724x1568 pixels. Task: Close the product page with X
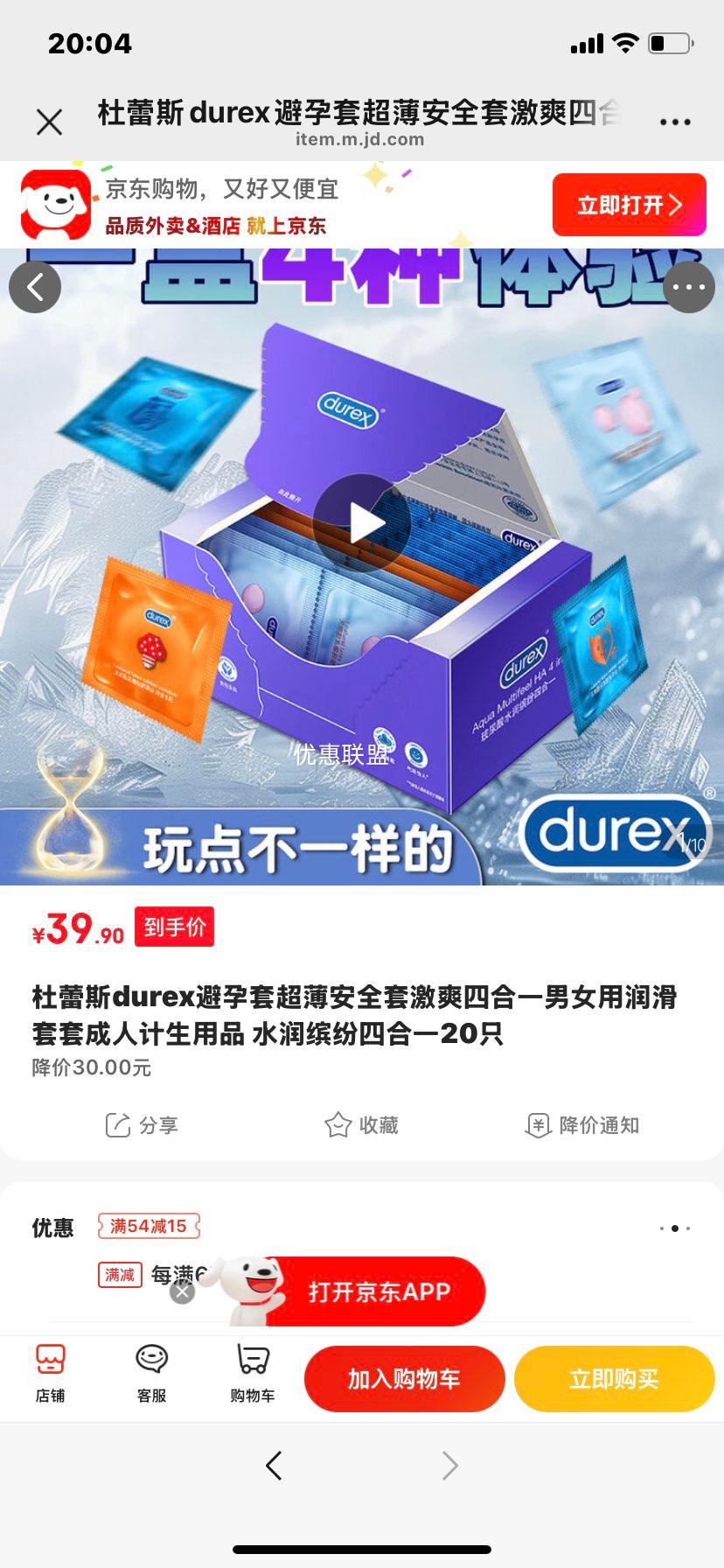point(50,122)
